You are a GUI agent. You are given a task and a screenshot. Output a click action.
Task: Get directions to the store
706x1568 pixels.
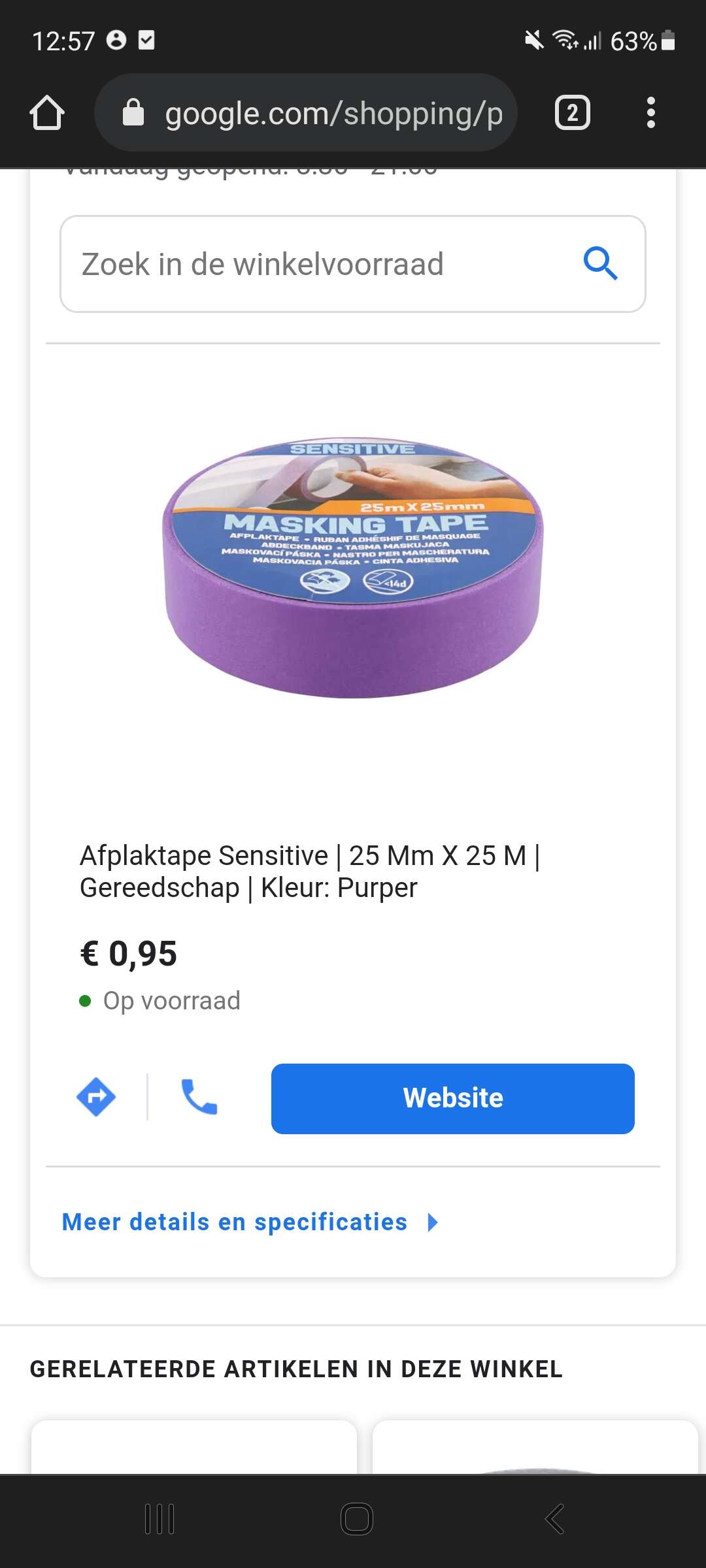pyautogui.click(x=96, y=1097)
